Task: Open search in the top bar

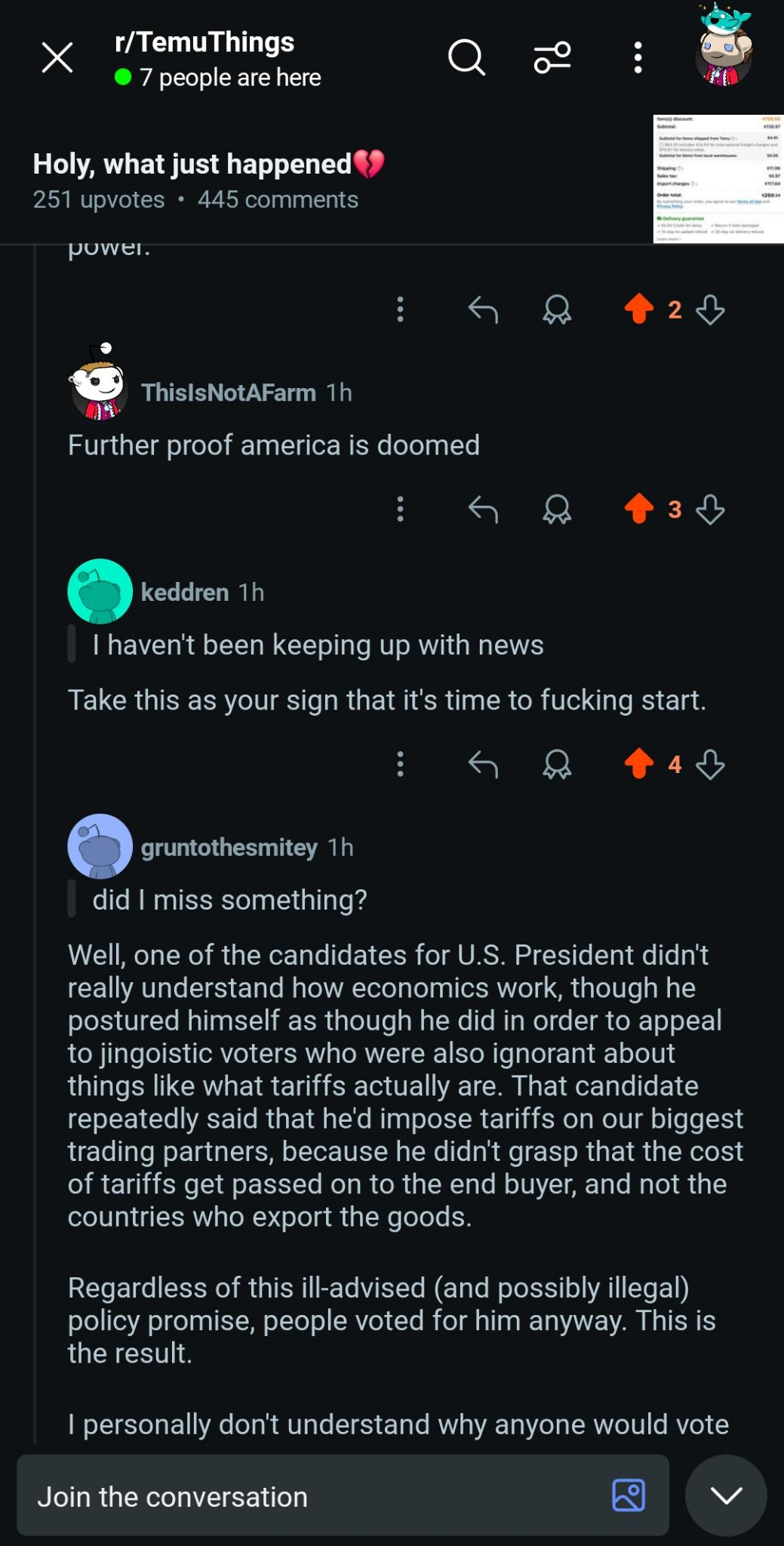Action: tap(466, 57)
